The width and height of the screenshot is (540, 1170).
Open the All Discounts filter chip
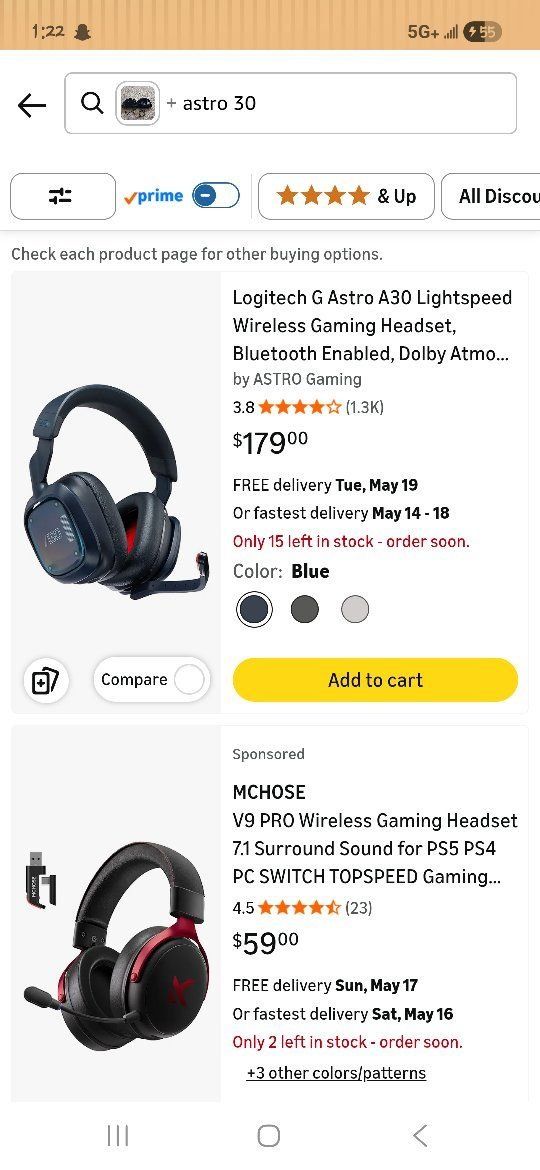click(492, 196)
